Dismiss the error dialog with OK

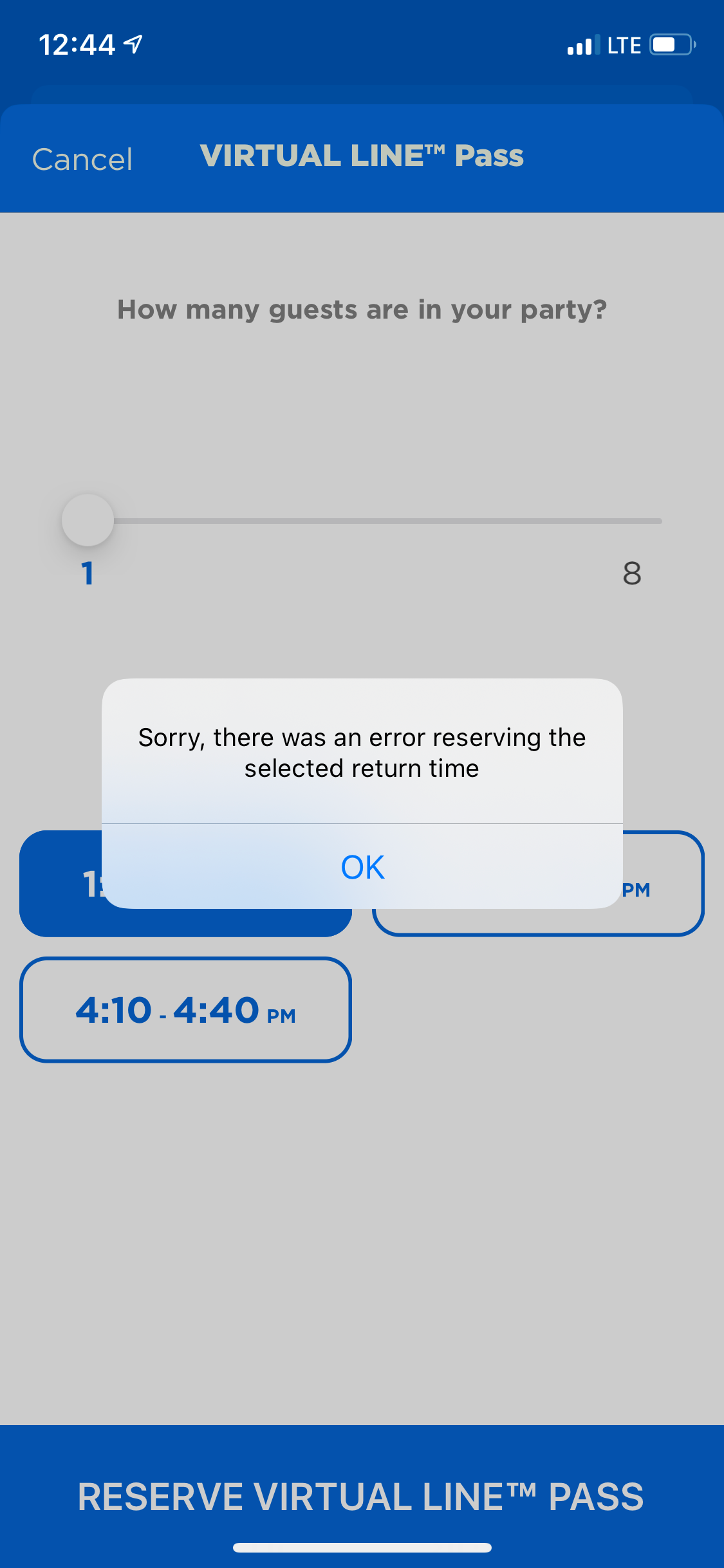tap(362, 867)
